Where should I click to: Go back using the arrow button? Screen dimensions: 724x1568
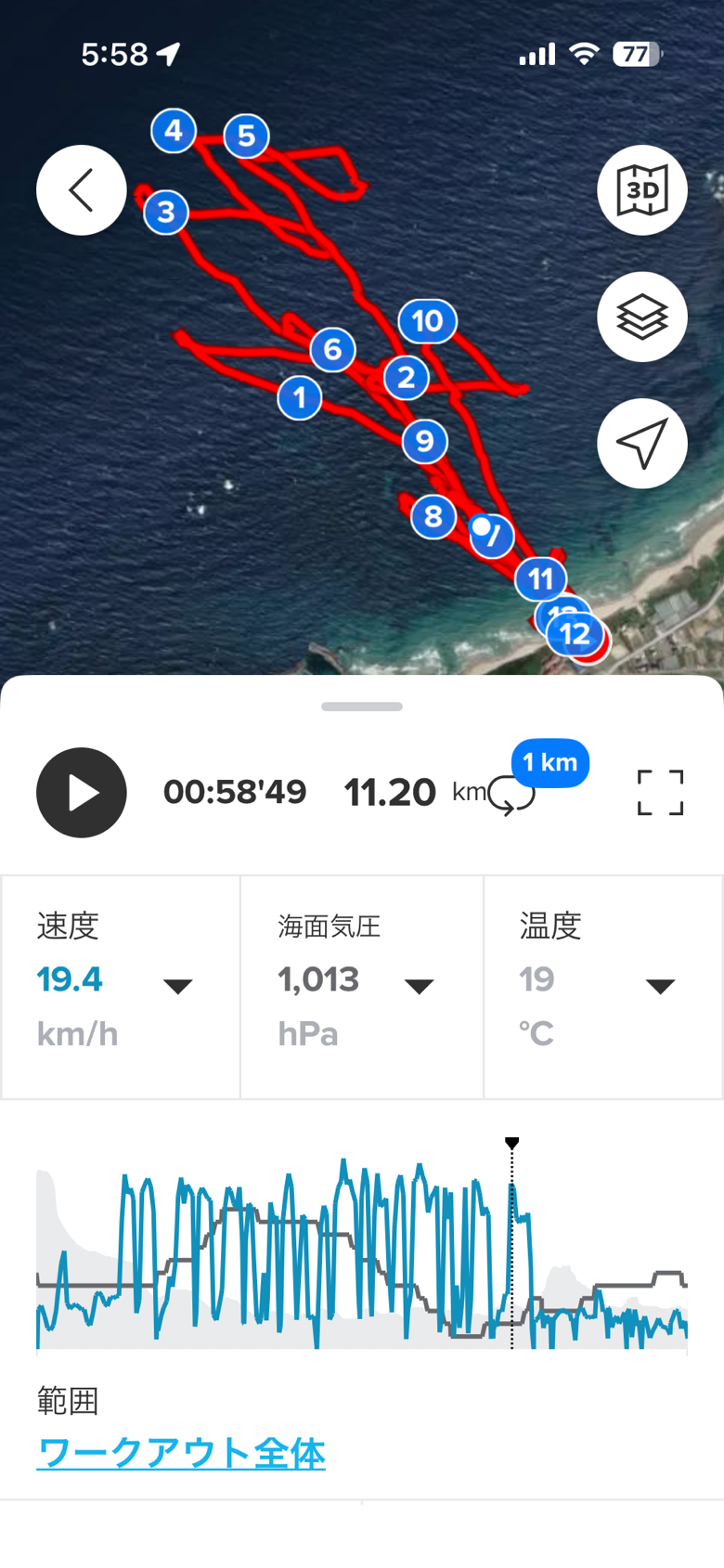coord(82,190)
